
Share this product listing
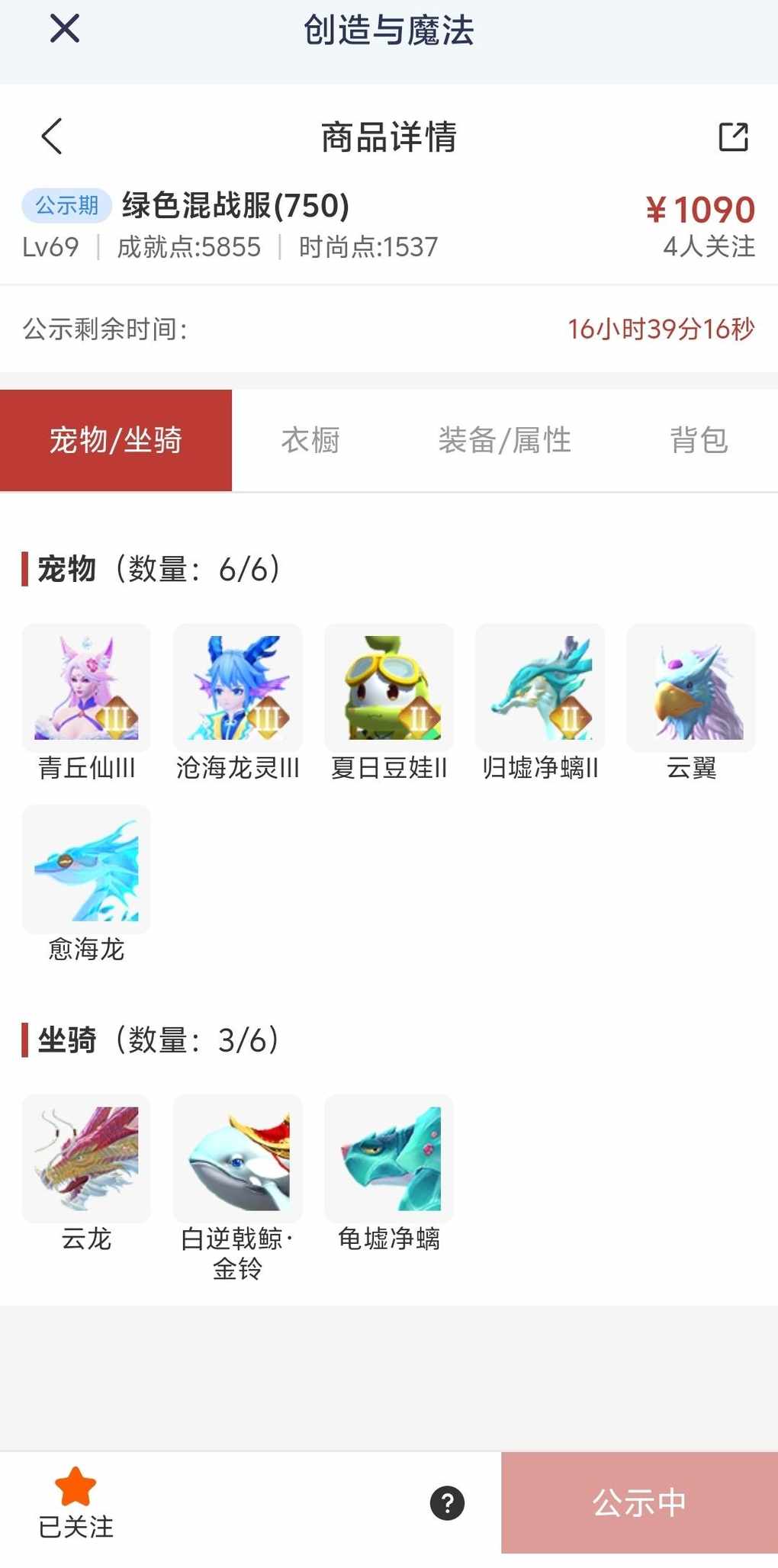(x=733, y=137)
